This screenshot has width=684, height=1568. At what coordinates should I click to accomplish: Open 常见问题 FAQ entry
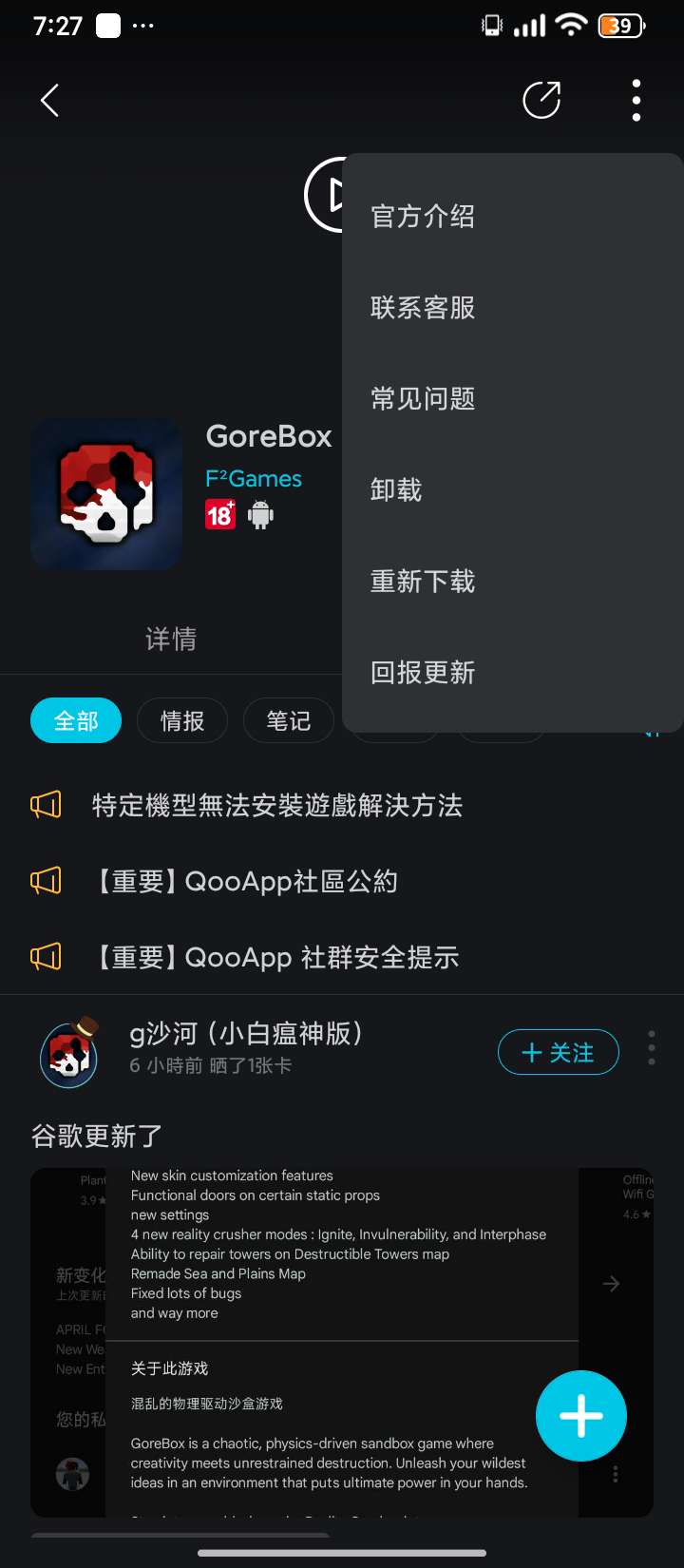[x=423, y=399]
